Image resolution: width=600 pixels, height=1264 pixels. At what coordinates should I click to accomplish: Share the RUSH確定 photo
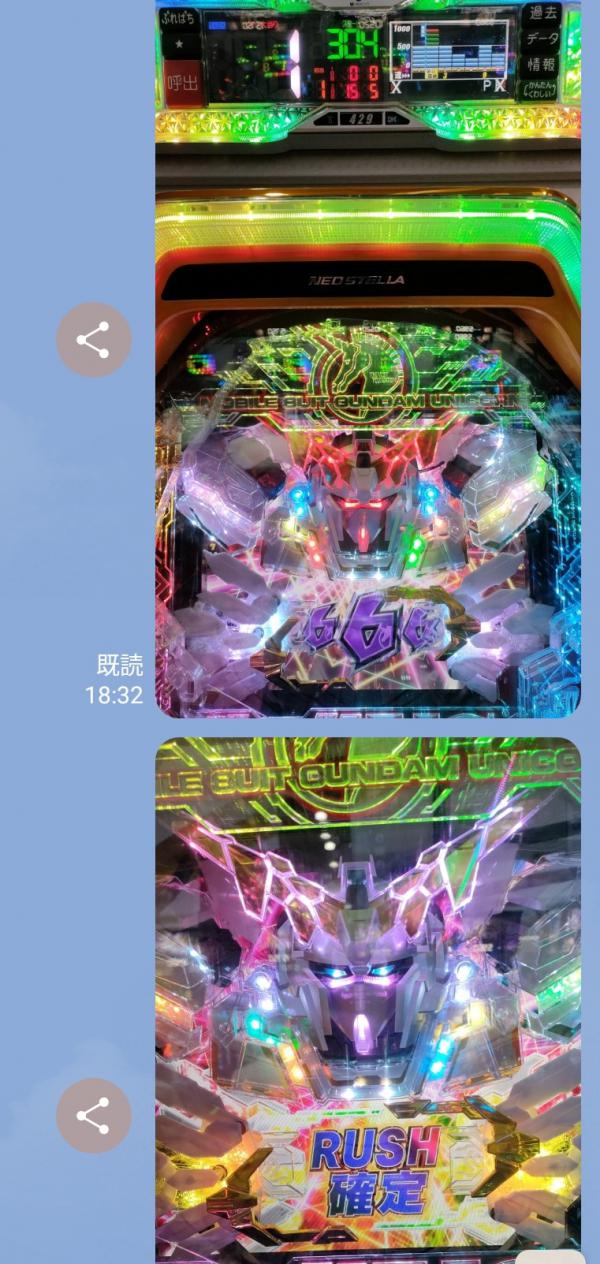click(x=93, y=1115)
